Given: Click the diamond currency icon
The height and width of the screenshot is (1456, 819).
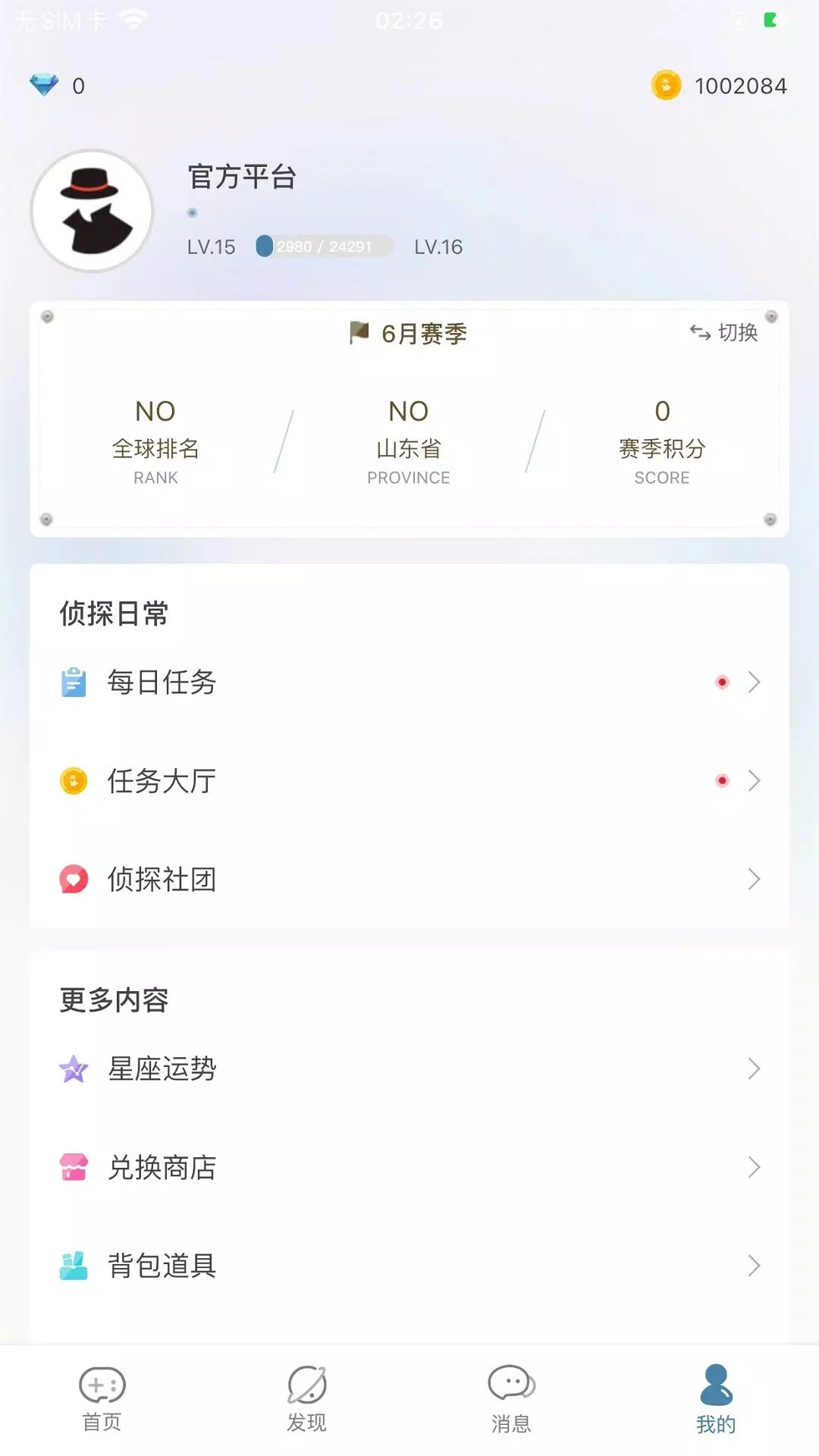Looking at the screenshot, I should (45, 86).
